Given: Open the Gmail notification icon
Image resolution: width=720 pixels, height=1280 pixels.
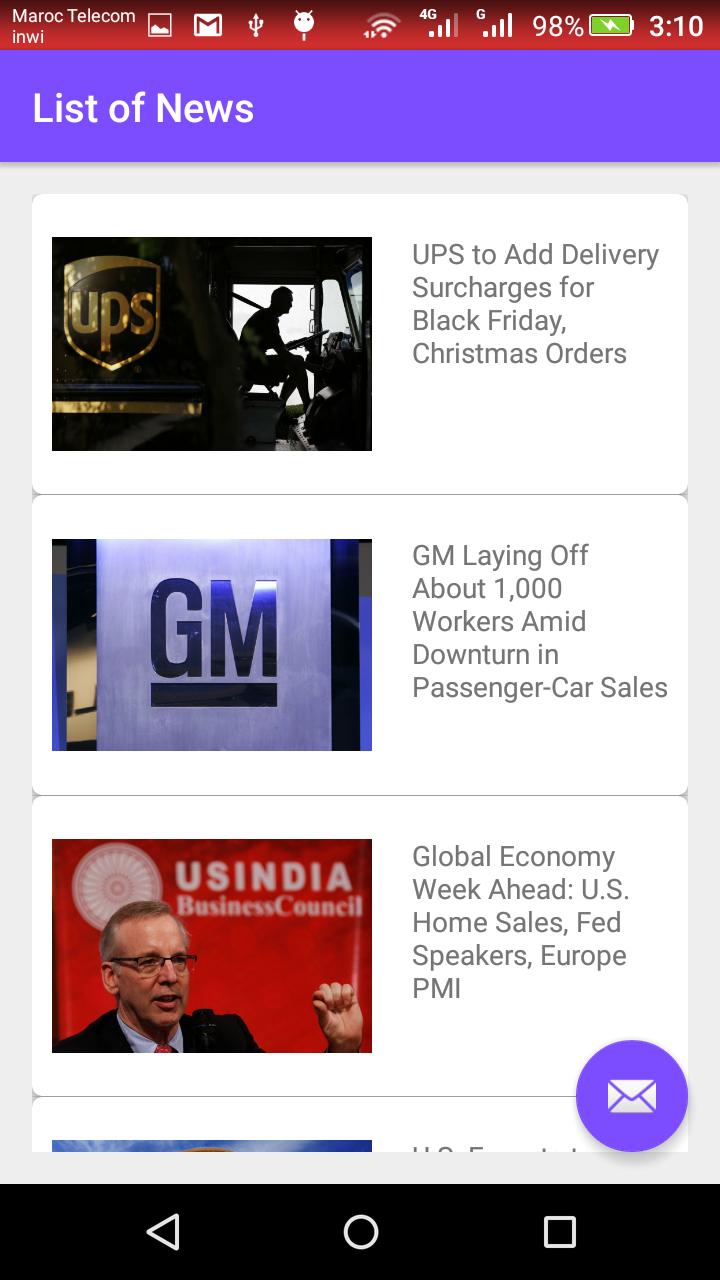Looking at the screenshot, I should tap(208, 26).
